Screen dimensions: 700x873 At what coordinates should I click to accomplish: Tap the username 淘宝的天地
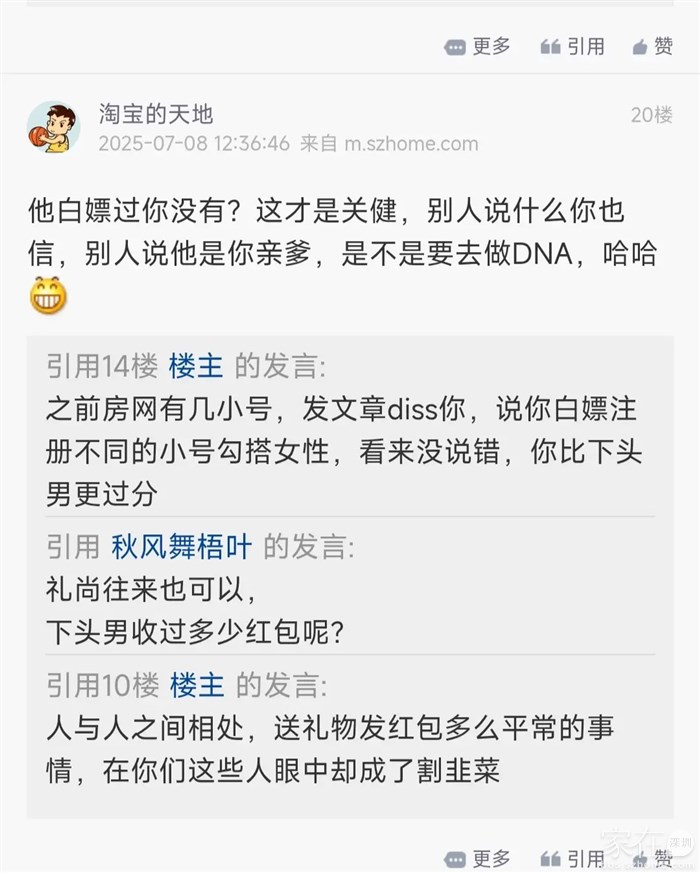pyautogui.click(x=155, y=114)
